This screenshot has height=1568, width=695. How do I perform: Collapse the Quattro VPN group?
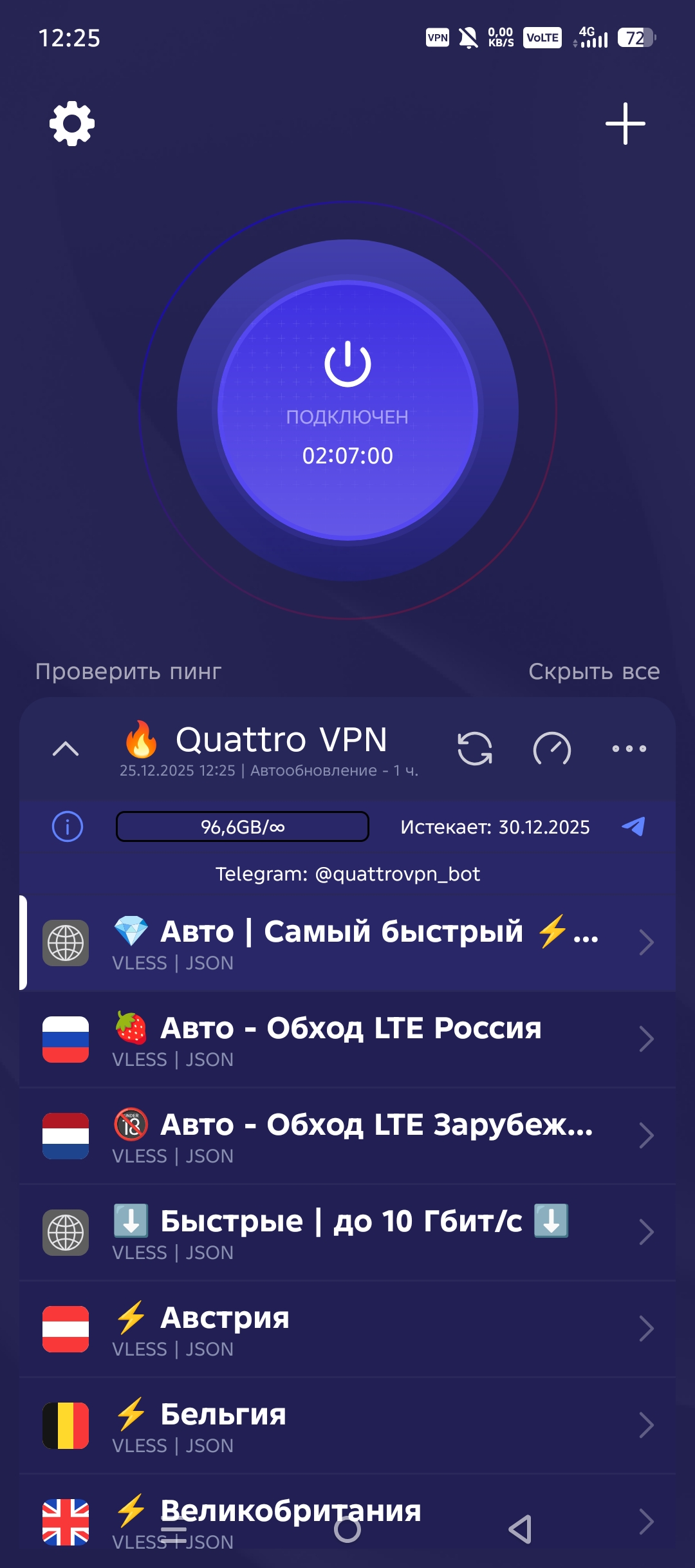(66, 749)
